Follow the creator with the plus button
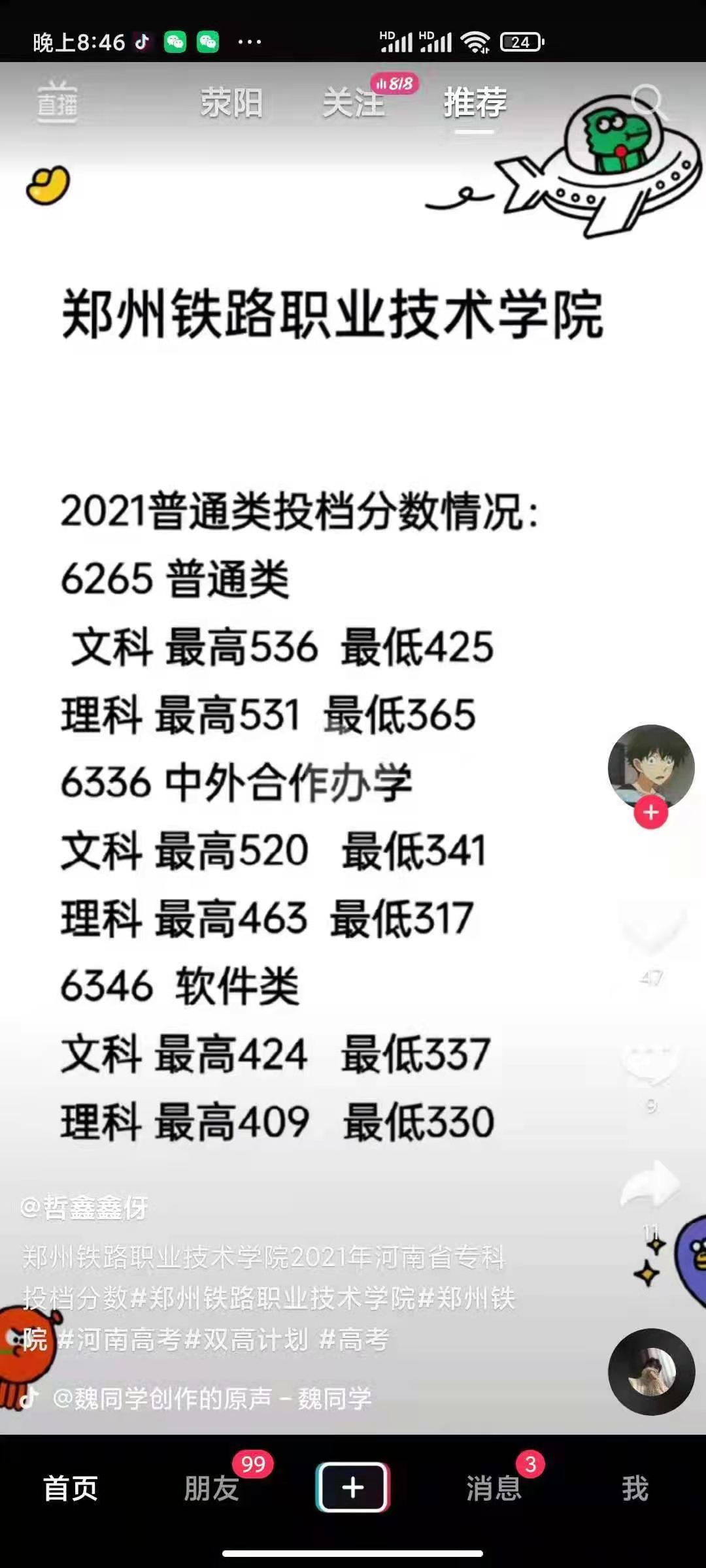The image size is (706, 1568). click(x=650, y=812)
